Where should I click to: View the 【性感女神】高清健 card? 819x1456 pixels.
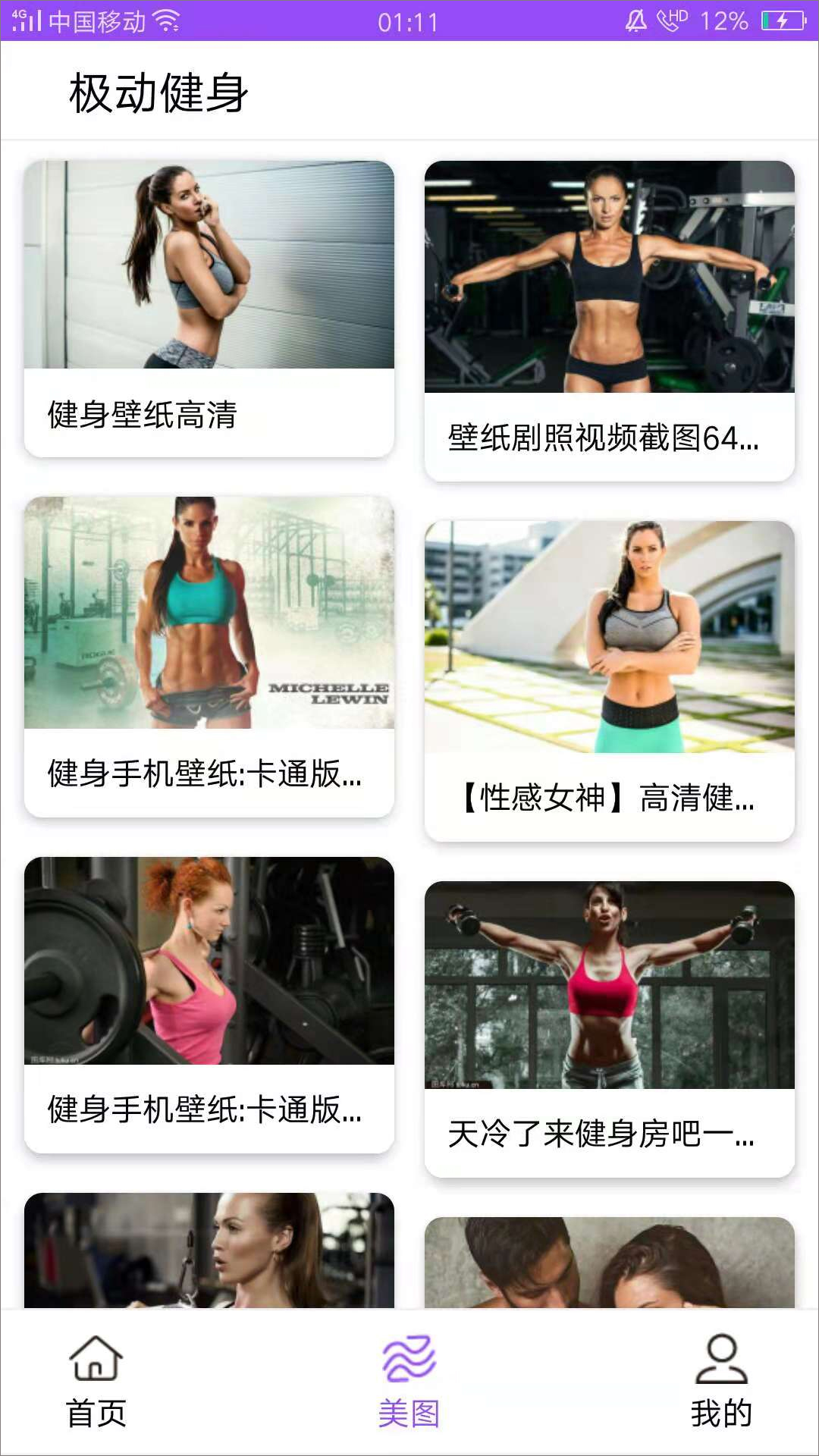coord(610,681)
